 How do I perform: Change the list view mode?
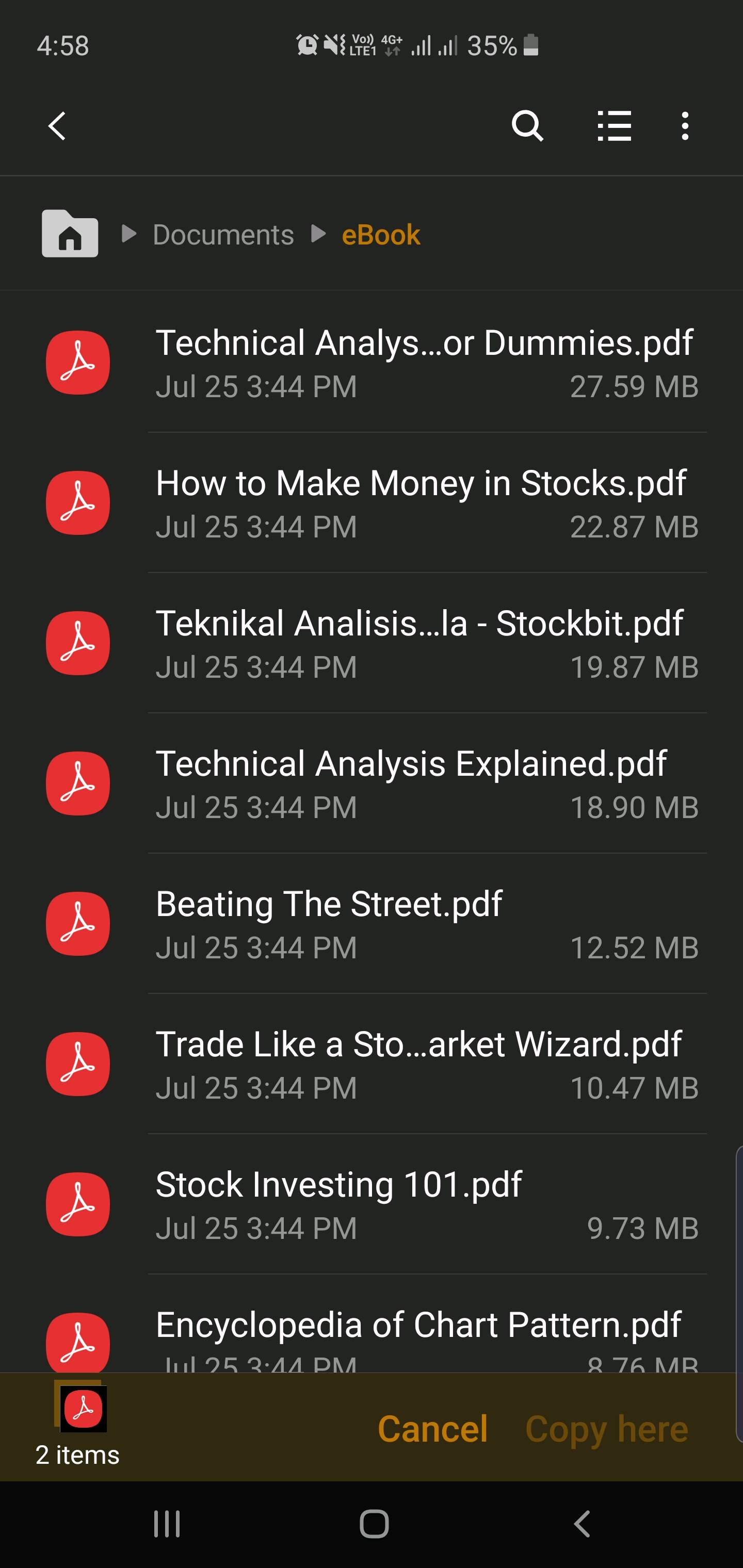coord(614,126)
